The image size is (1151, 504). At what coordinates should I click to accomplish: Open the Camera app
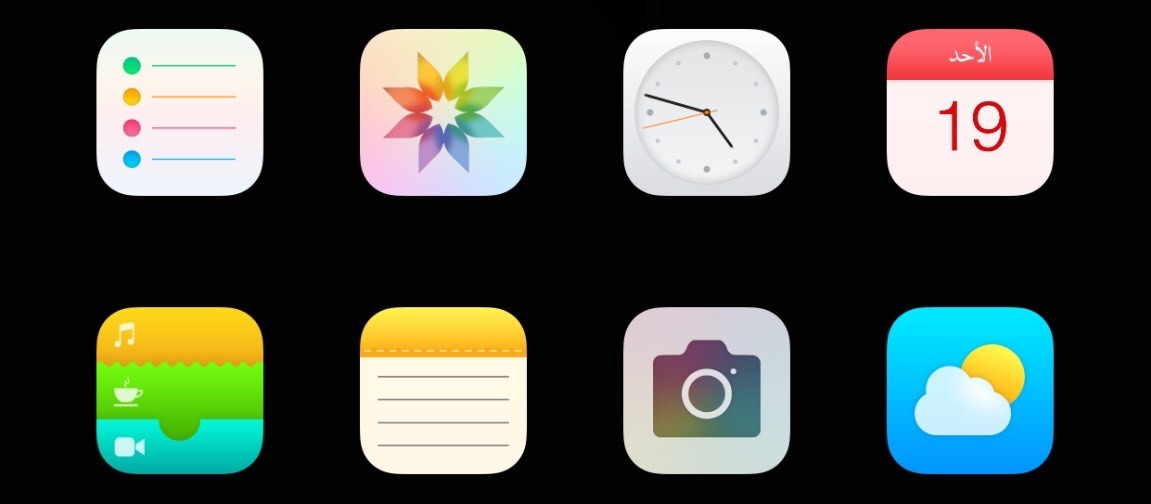coord(706,390)
